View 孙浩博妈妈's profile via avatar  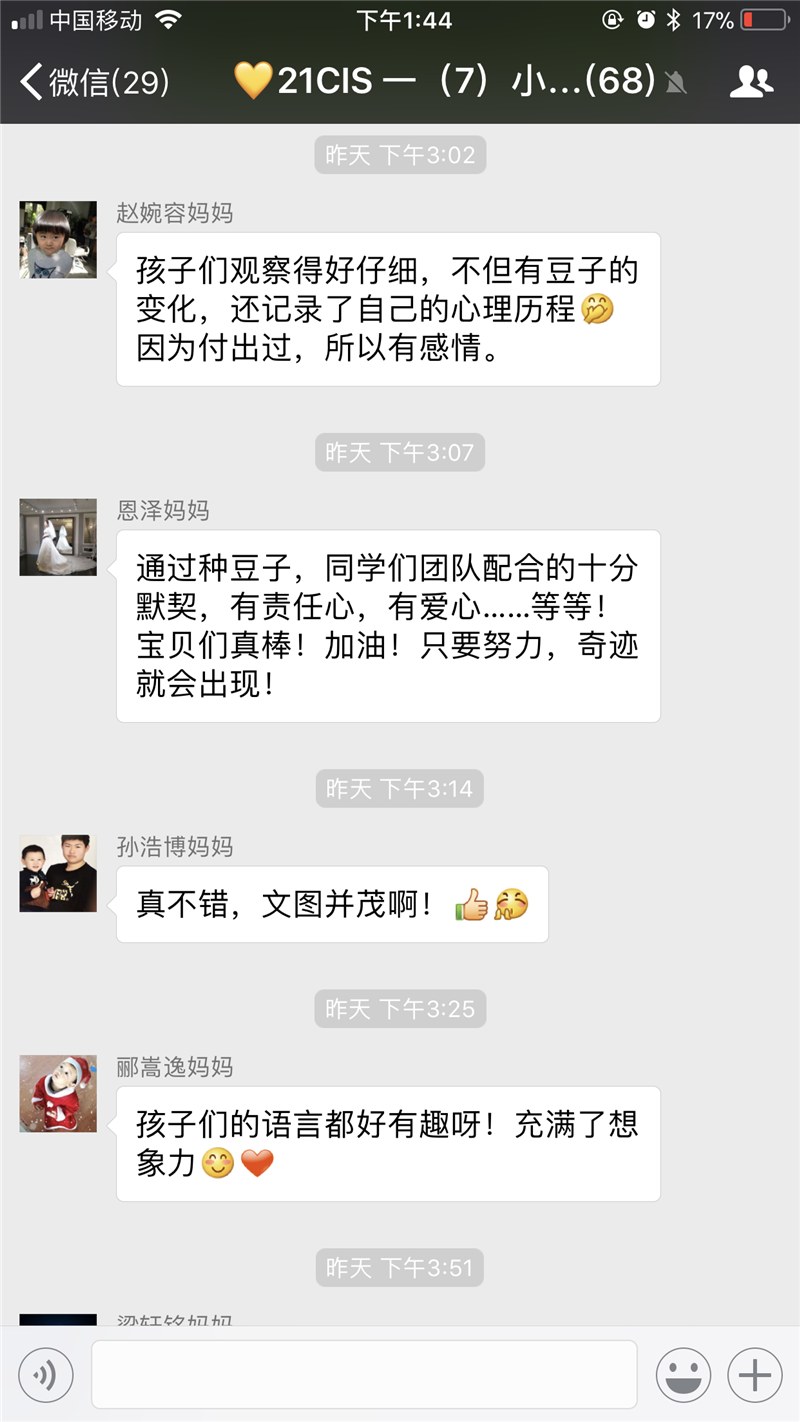58,873
